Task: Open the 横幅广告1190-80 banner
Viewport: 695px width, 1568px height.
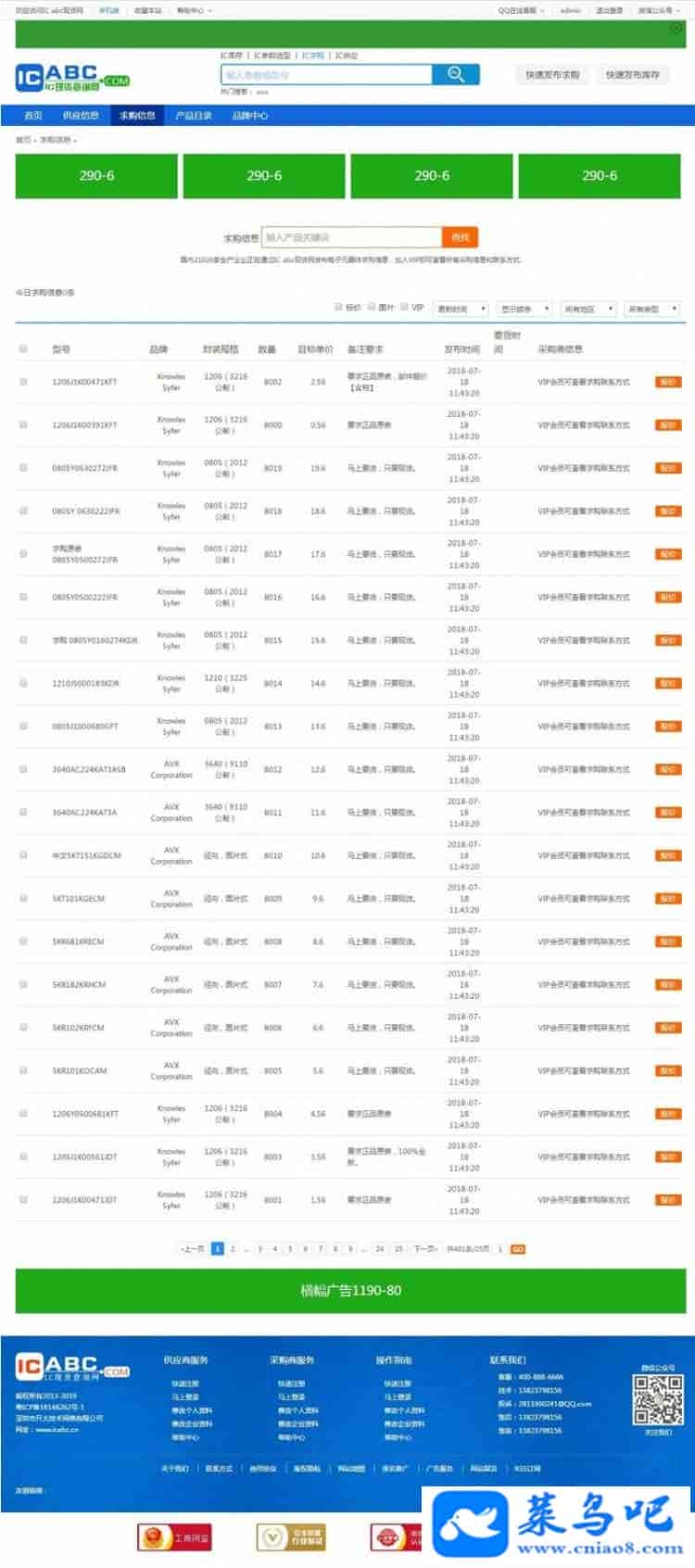Action: pyautogui.click(x=350, y=1290)
